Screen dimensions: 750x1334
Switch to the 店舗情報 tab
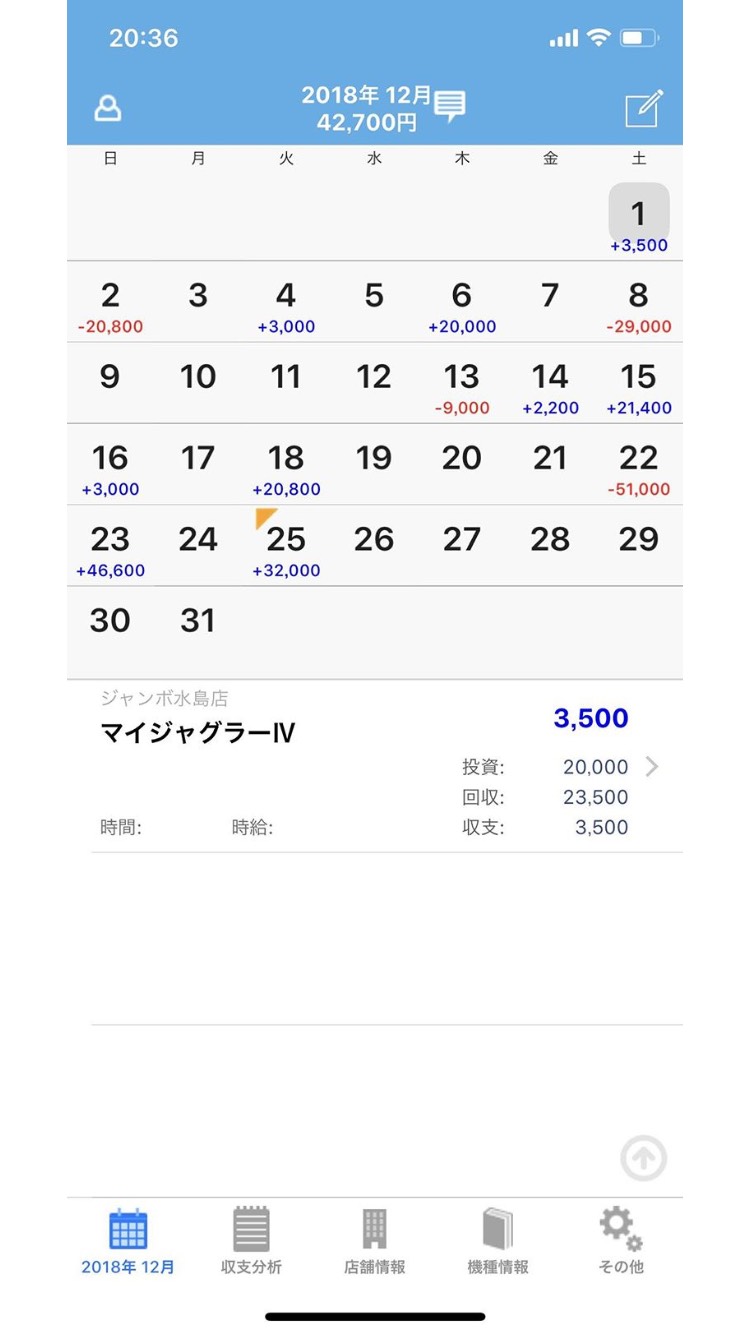point(375,1241)
